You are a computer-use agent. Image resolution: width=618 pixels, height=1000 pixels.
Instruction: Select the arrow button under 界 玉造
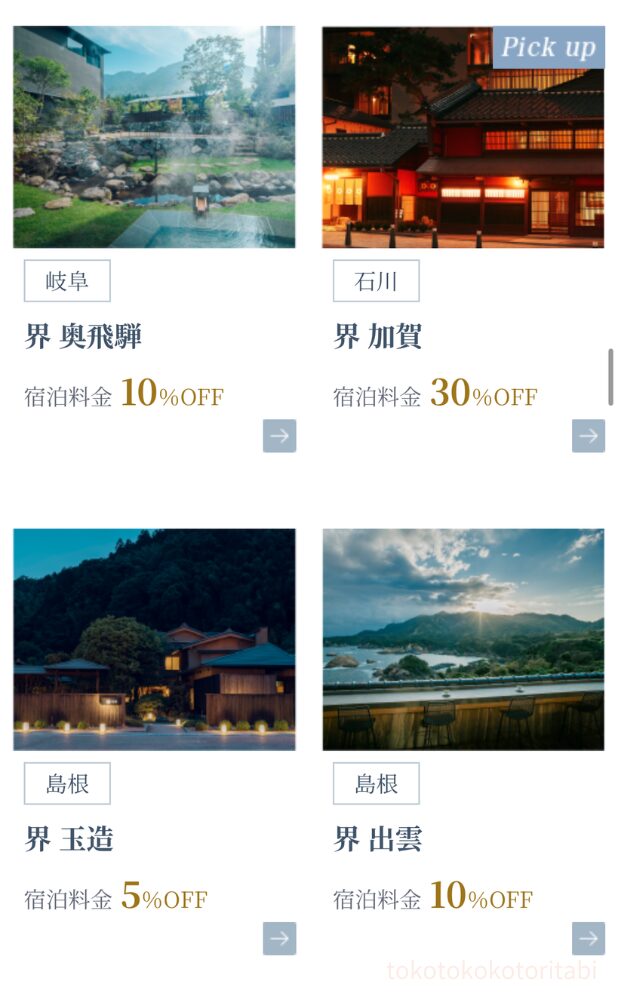[279, 938]
